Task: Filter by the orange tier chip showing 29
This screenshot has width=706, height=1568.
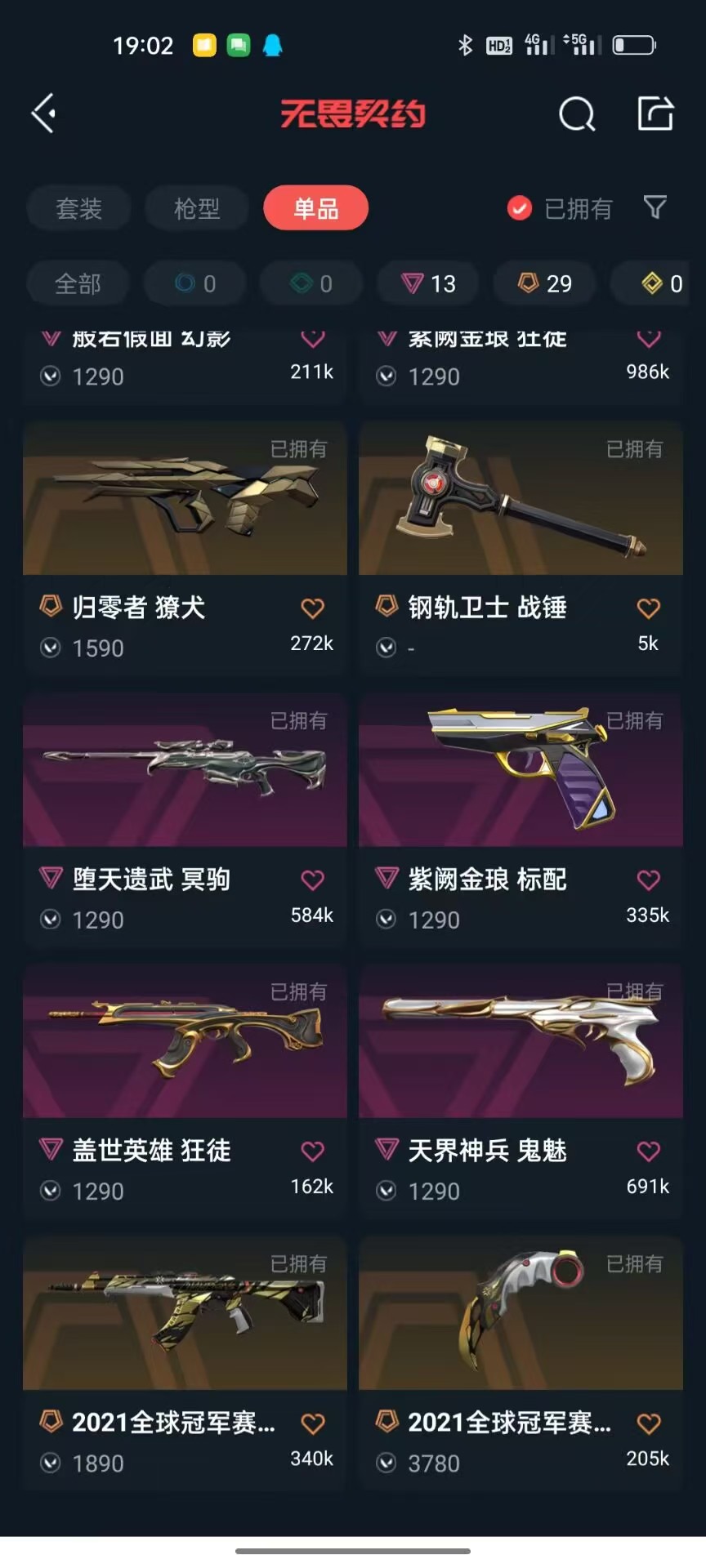Action: (545, 283)
